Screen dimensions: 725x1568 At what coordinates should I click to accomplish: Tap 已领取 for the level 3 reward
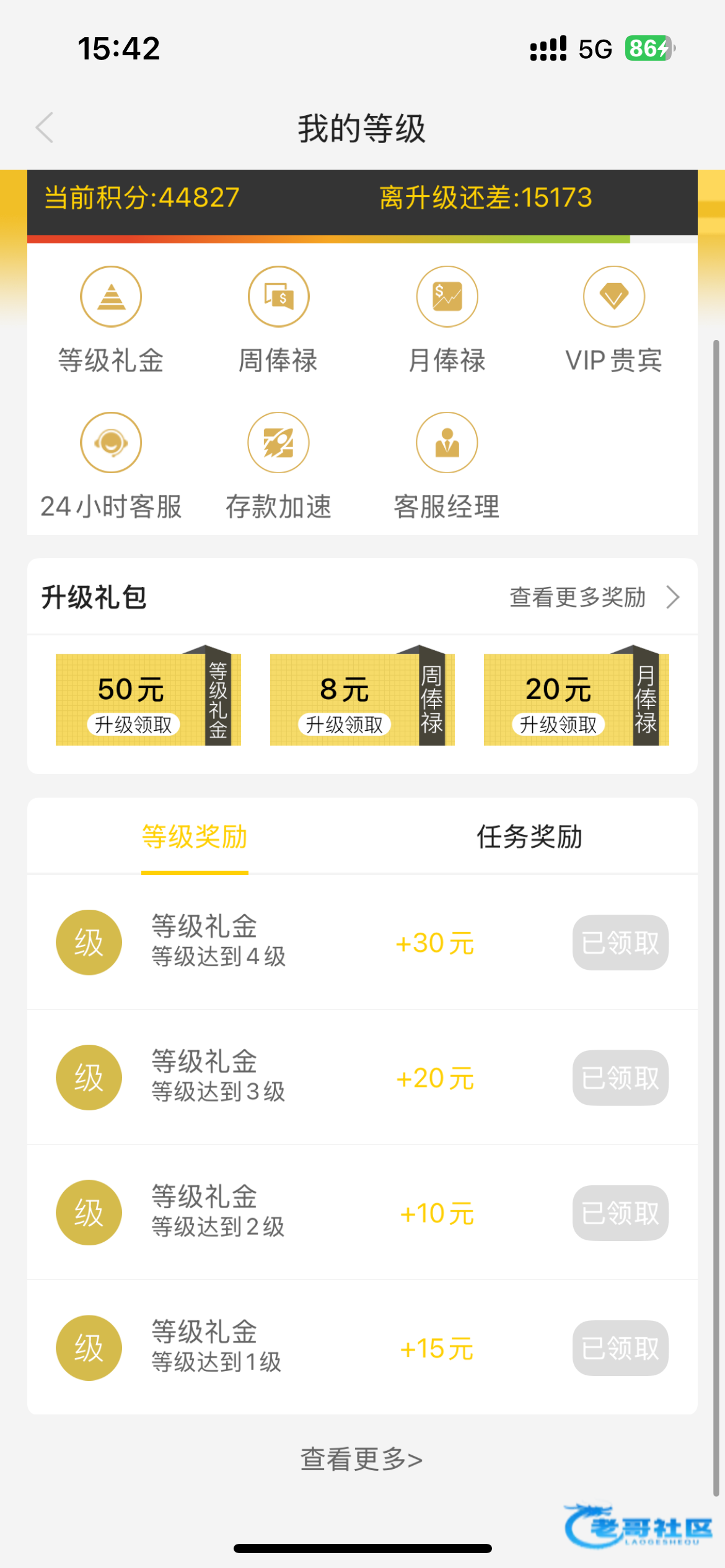click(x=620, y=1078)
